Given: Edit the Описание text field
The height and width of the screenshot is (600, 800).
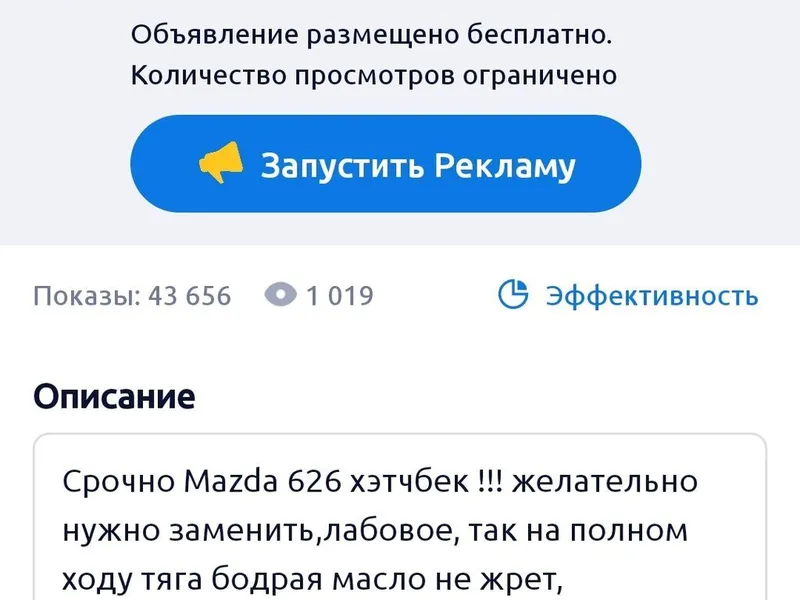Looking at the screenshot, I should pos(400,517).
